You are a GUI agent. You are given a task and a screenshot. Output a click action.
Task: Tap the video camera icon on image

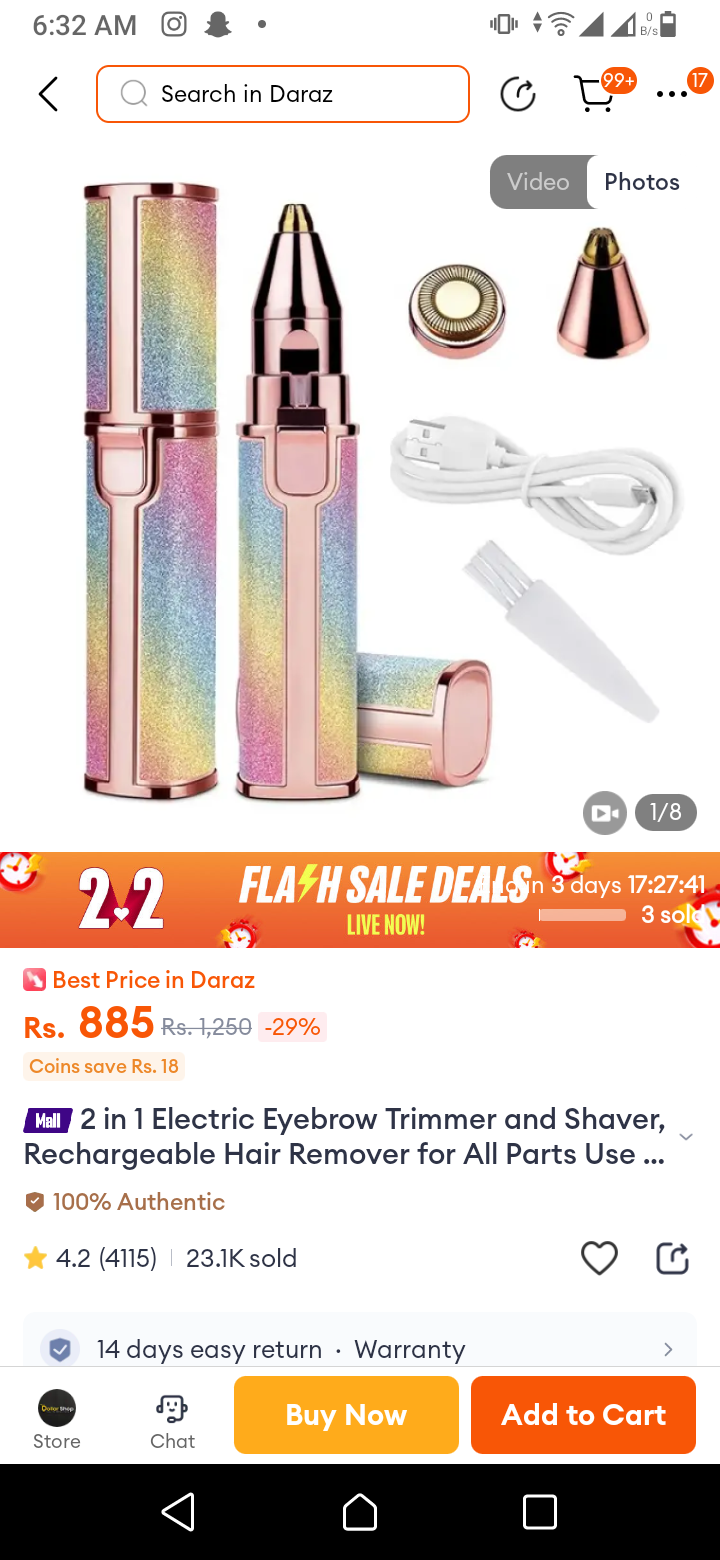click(x=604, y=812)
